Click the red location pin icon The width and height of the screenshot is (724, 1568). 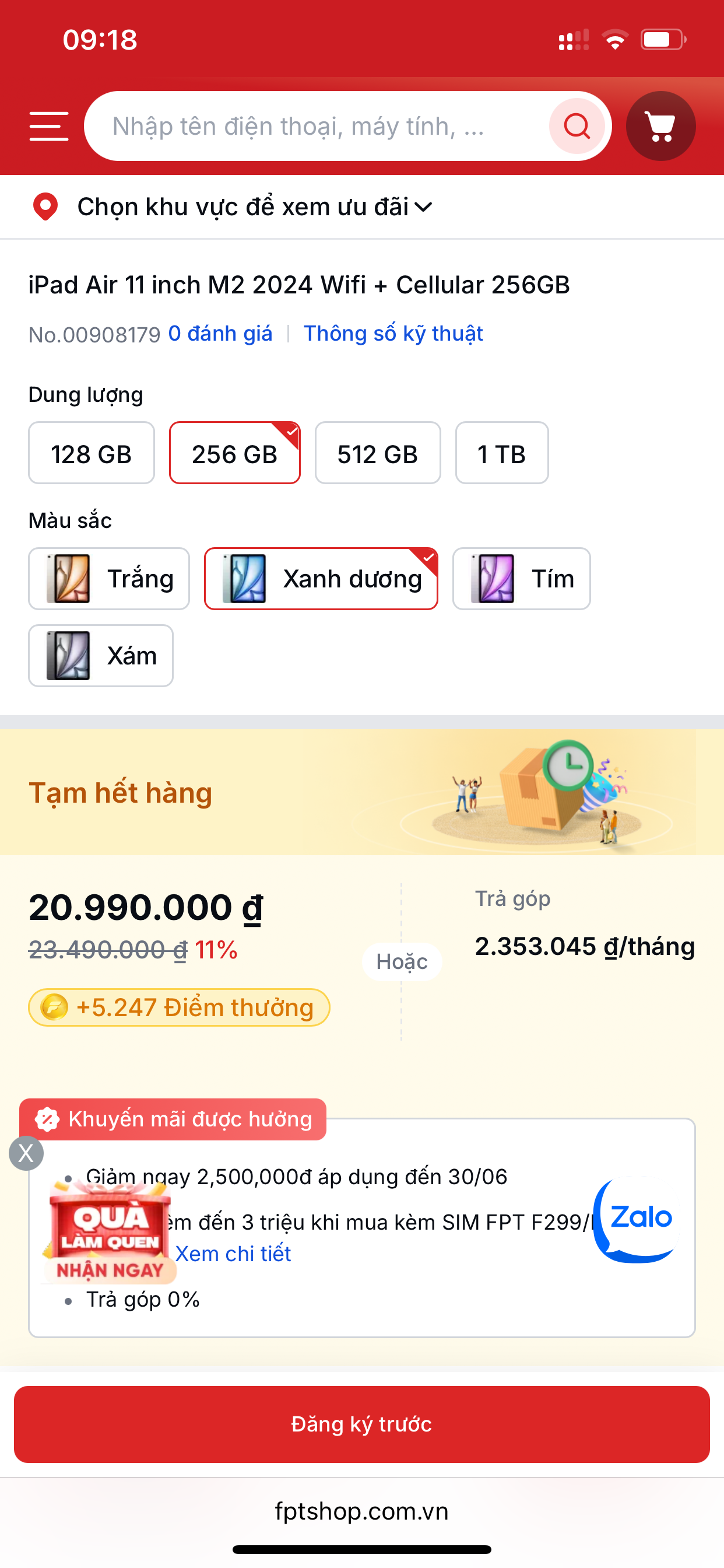tap(44, 206)
